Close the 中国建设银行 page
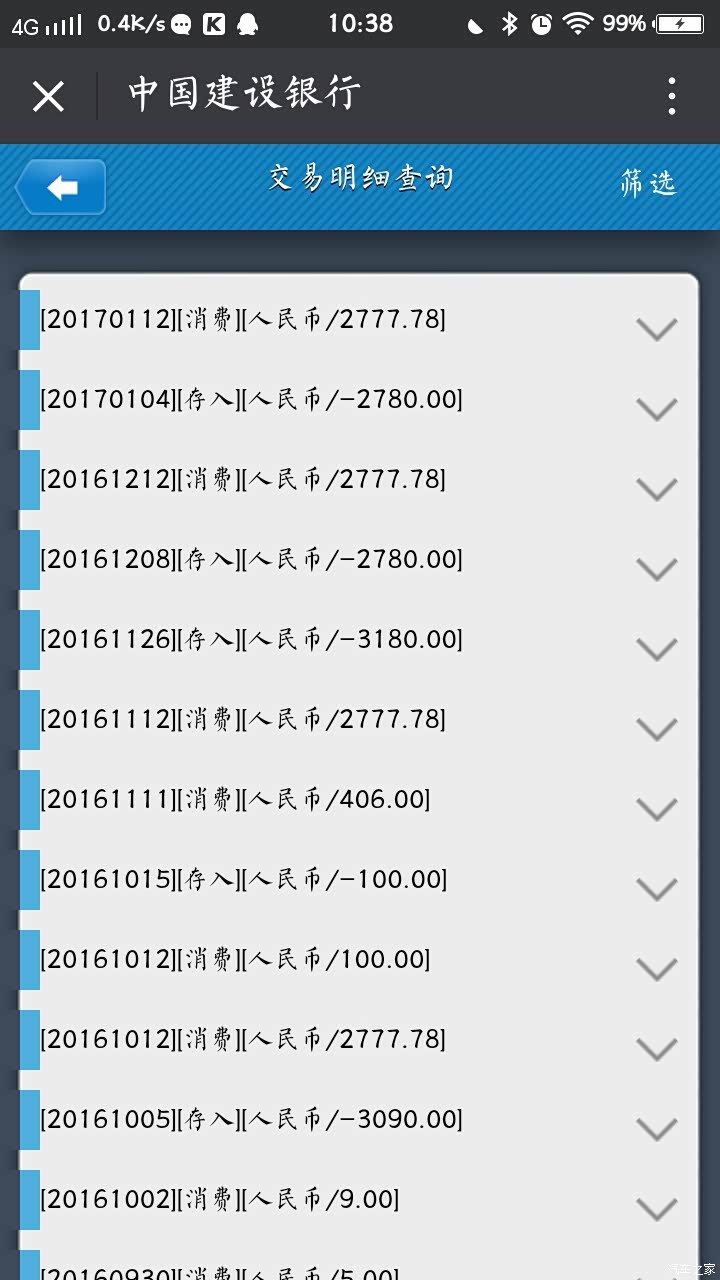720x1280 pixels. 48,96
